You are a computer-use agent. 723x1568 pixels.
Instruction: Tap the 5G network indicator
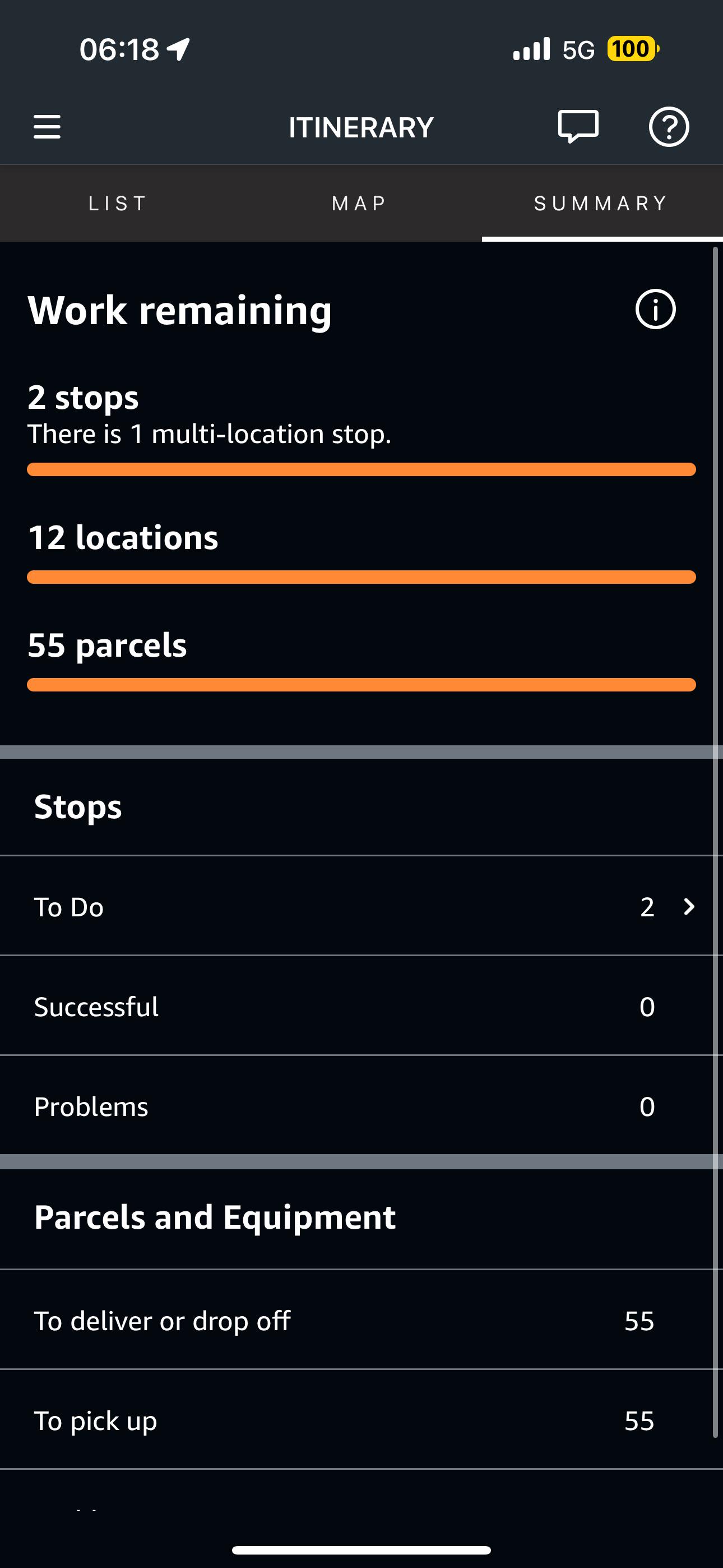(577, 49)
